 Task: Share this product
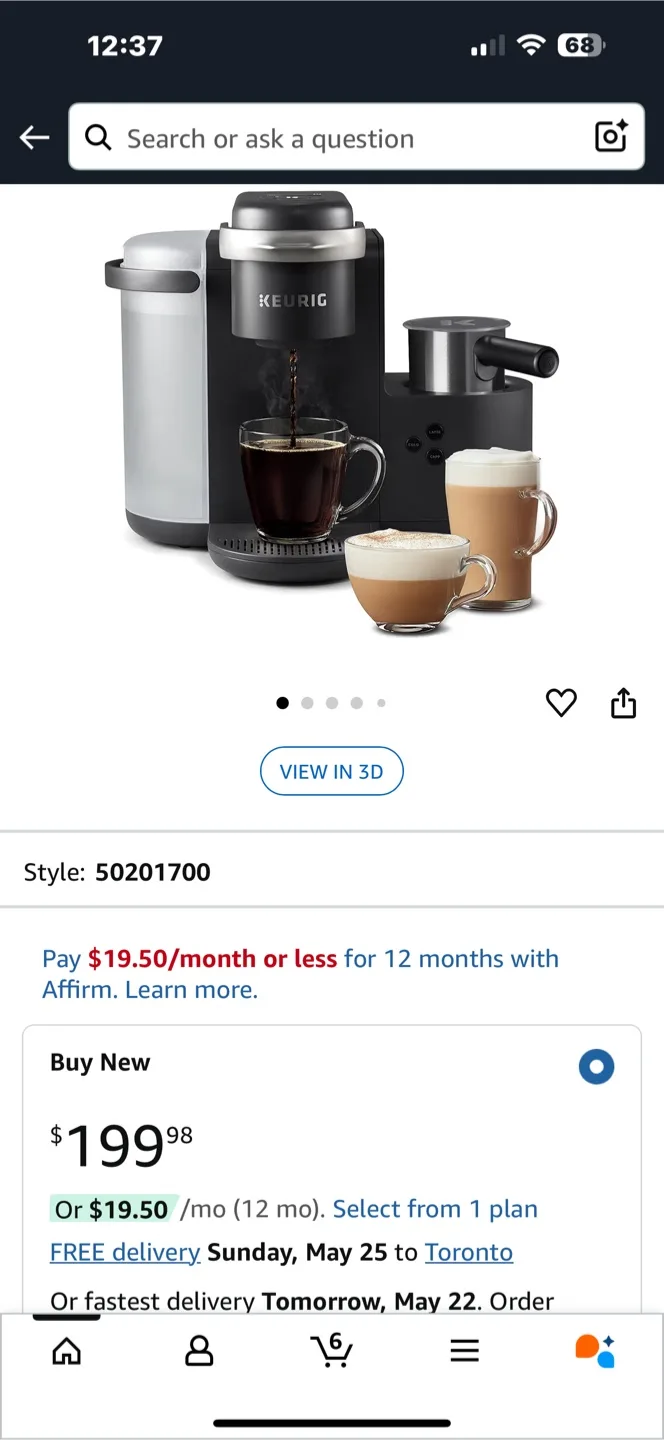(x=623, y=703)
